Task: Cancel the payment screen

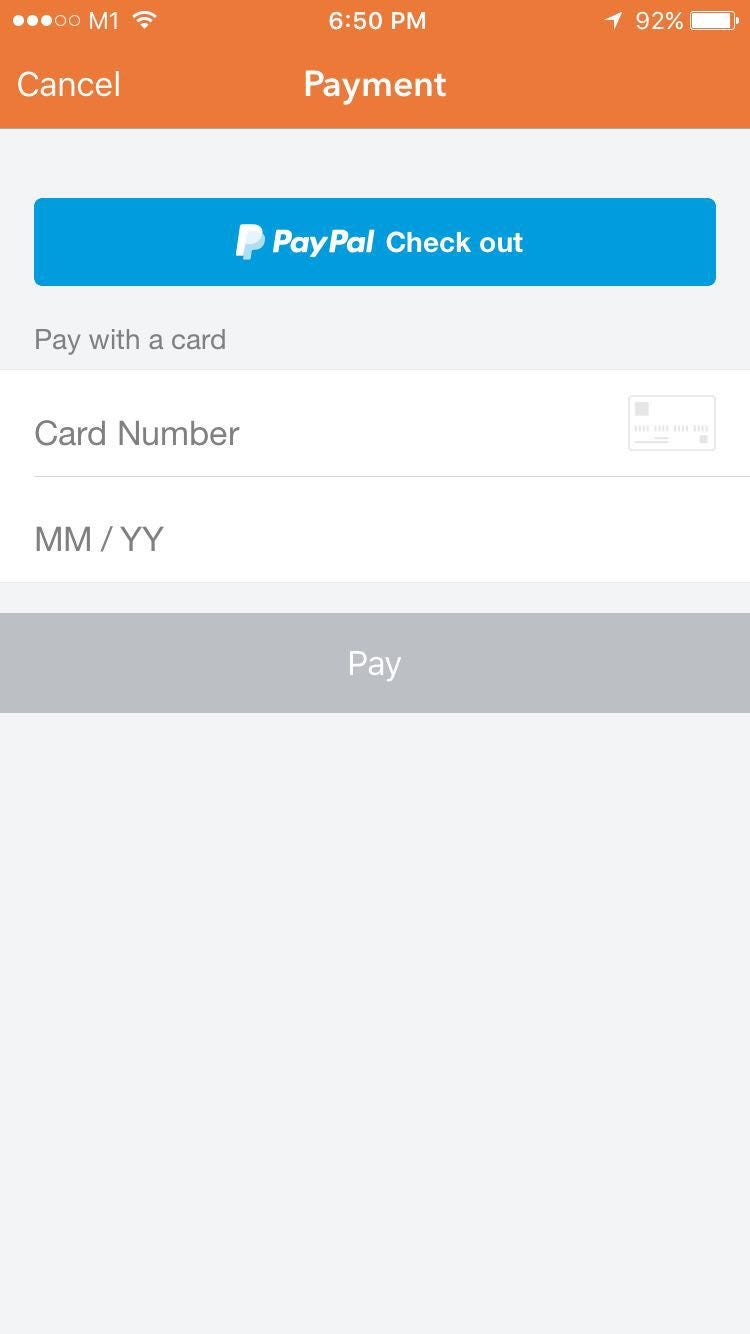Action: coord(69,85)
